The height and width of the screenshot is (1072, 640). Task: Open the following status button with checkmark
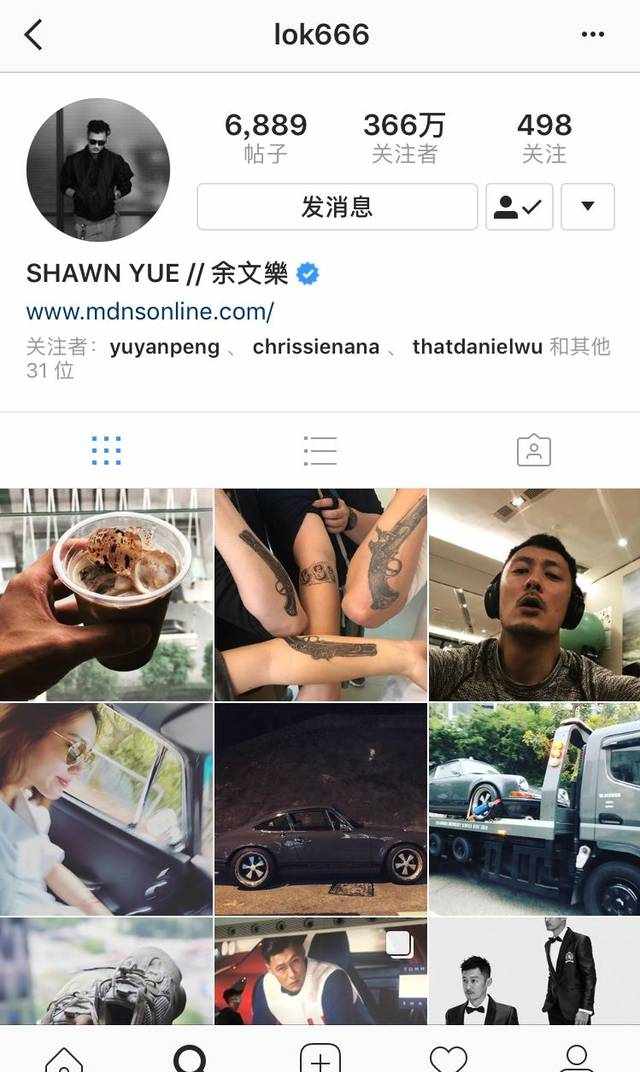[x=519, y=207]
